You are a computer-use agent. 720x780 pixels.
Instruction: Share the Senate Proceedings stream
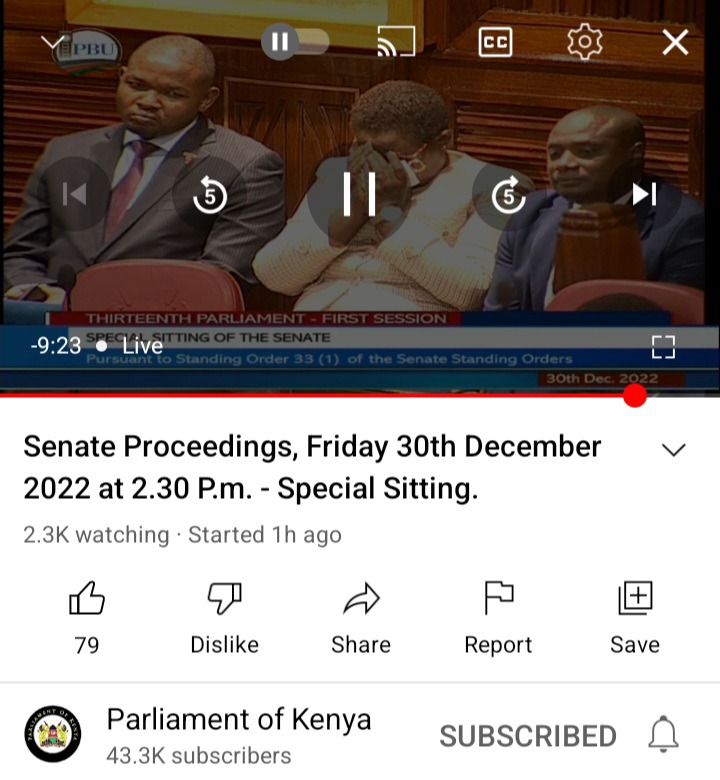click(360, 600)
